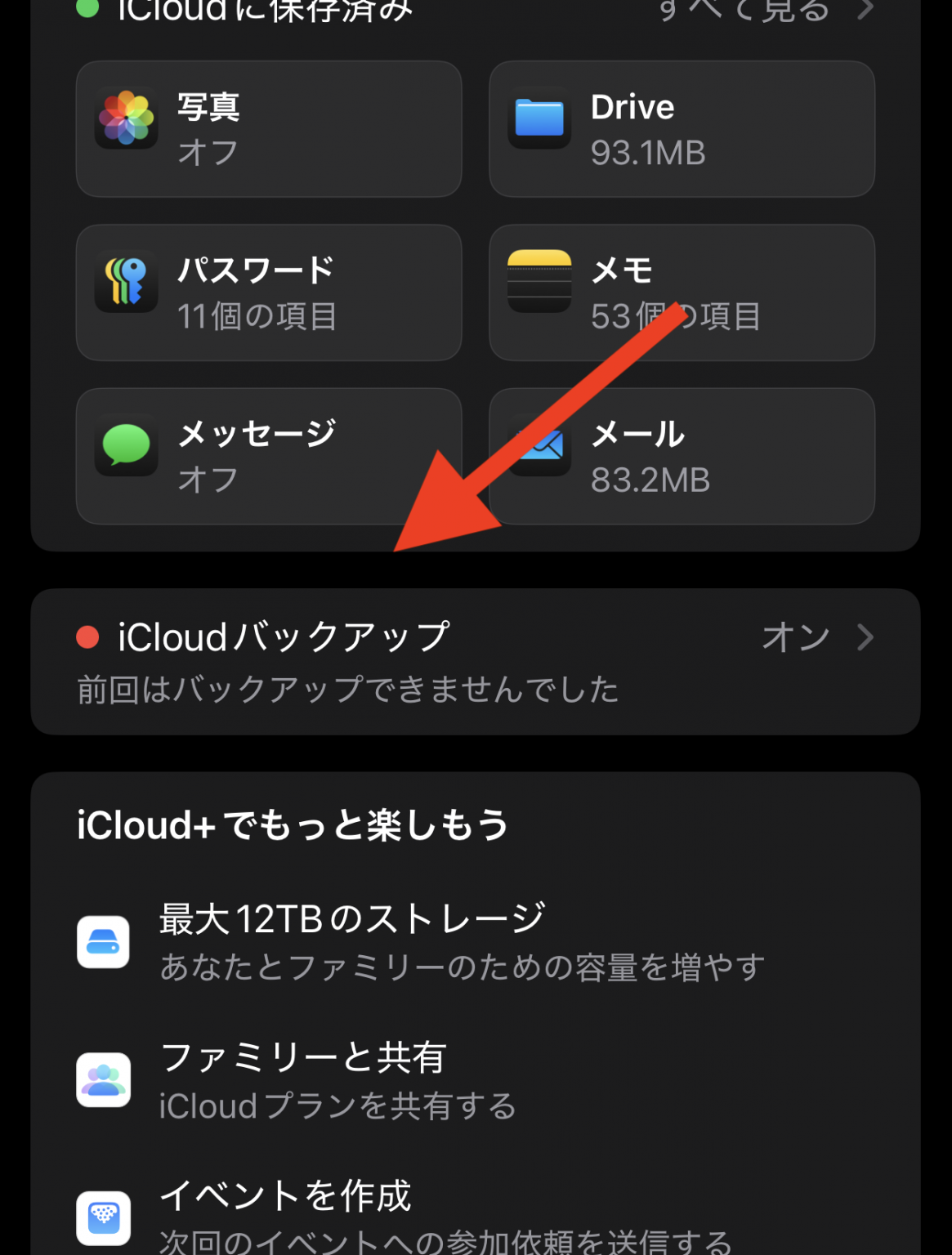952x1255 pixels.
Task: Open the メール envelope icon
Action: tap(540, 448)
